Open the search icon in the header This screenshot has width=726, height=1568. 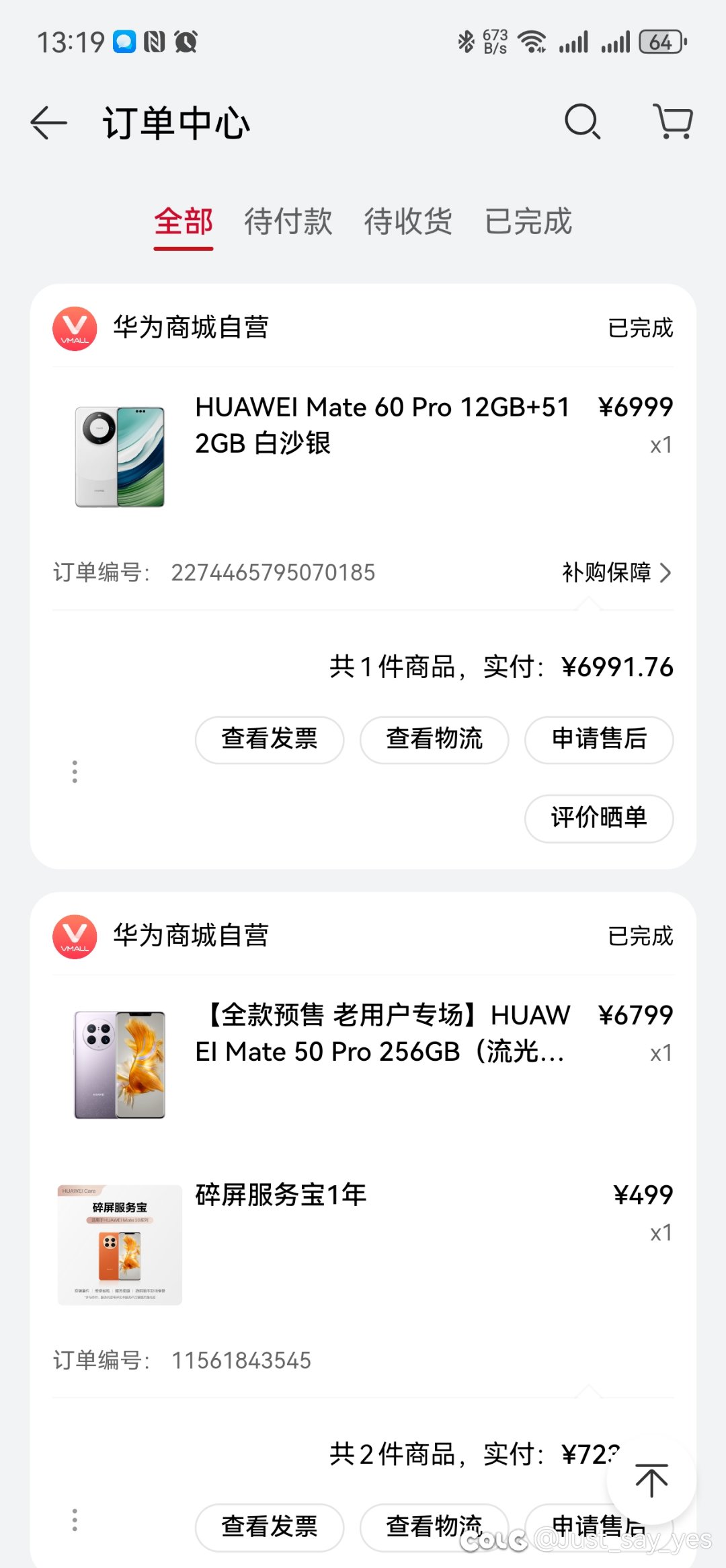(582, 122)
